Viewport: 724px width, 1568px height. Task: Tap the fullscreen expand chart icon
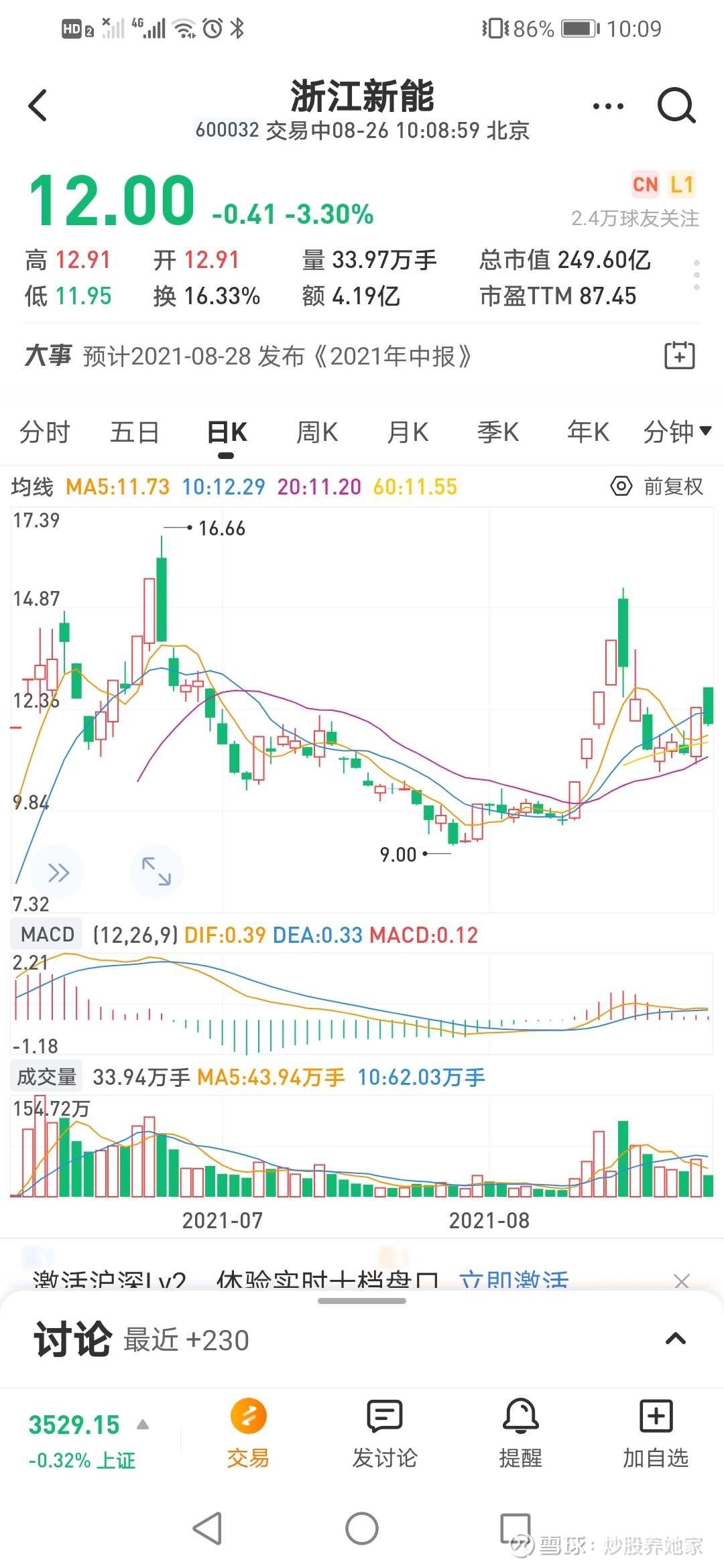click(156, 871)
